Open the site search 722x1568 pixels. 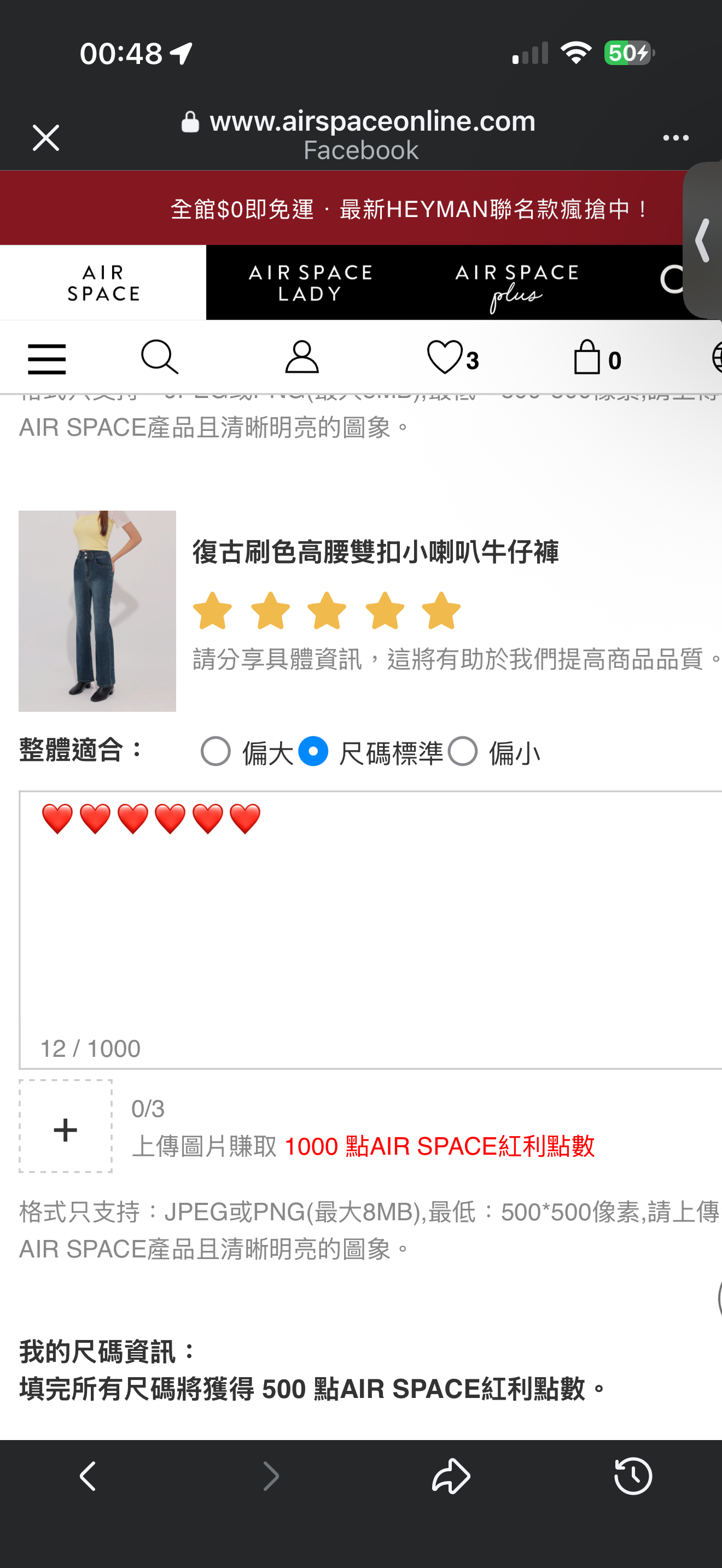(160, 358)
